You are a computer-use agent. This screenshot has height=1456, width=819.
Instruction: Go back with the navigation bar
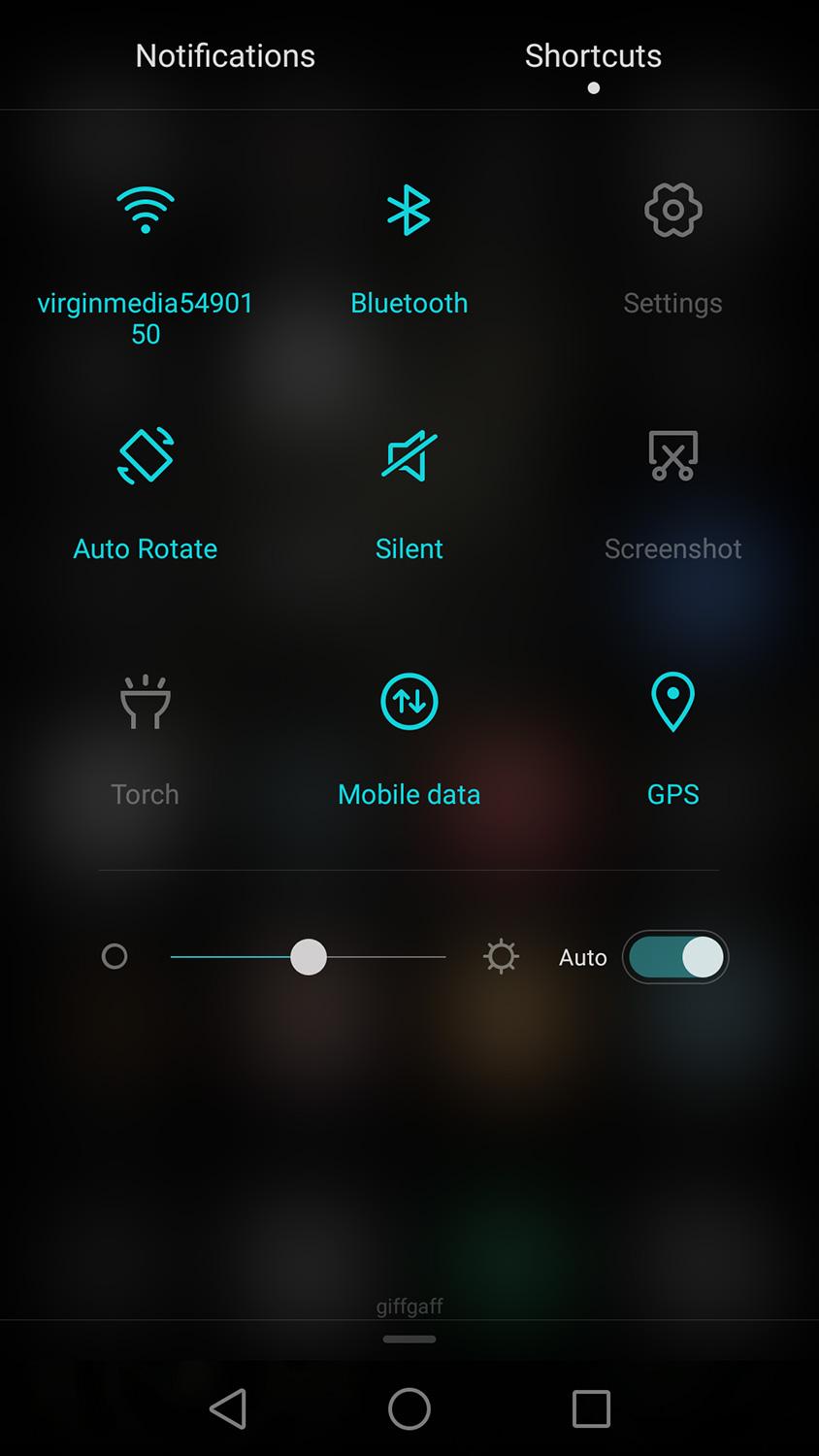tap(229, 1408)
